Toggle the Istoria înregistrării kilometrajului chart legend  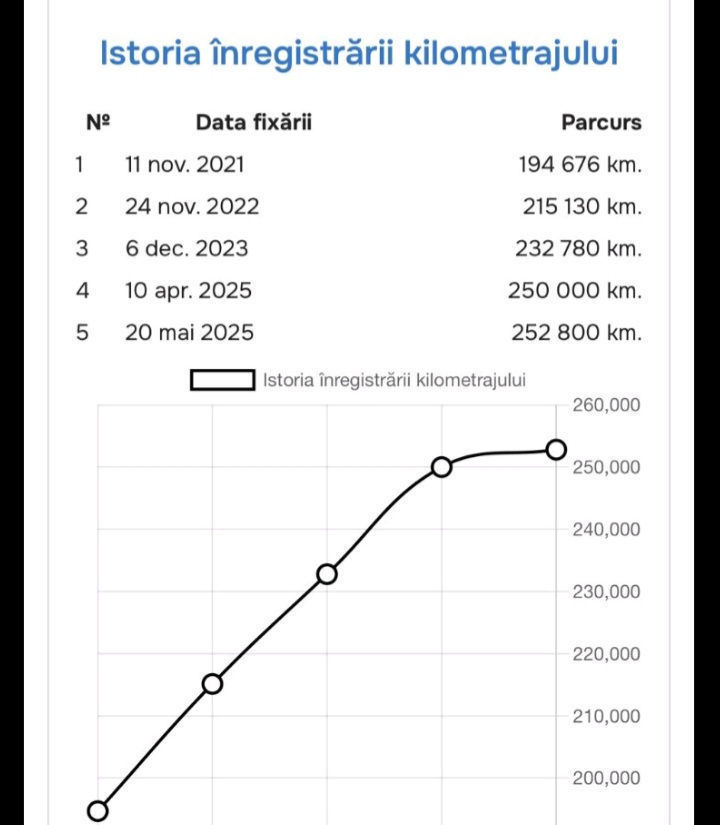pos(358,380)
